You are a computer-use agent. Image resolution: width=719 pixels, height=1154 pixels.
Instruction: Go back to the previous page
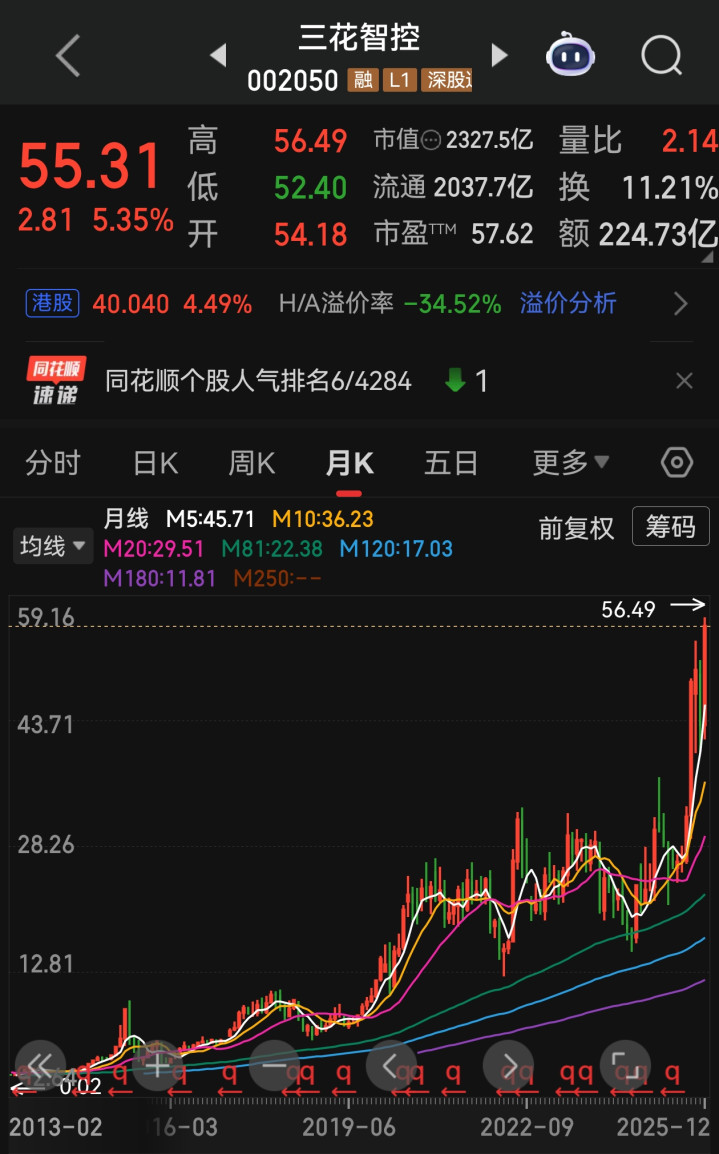(68, 56)
